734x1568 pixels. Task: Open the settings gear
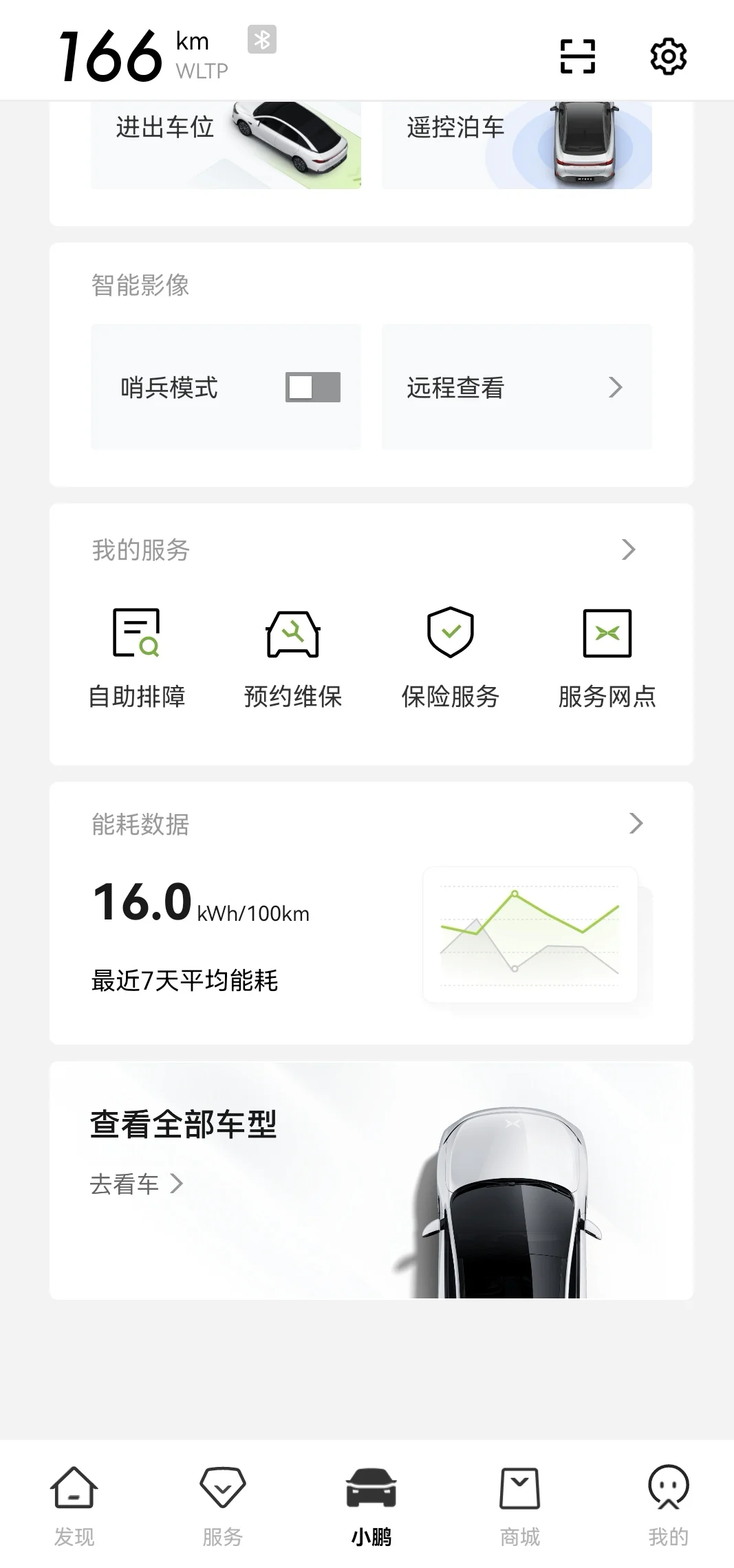pos(669,56)
